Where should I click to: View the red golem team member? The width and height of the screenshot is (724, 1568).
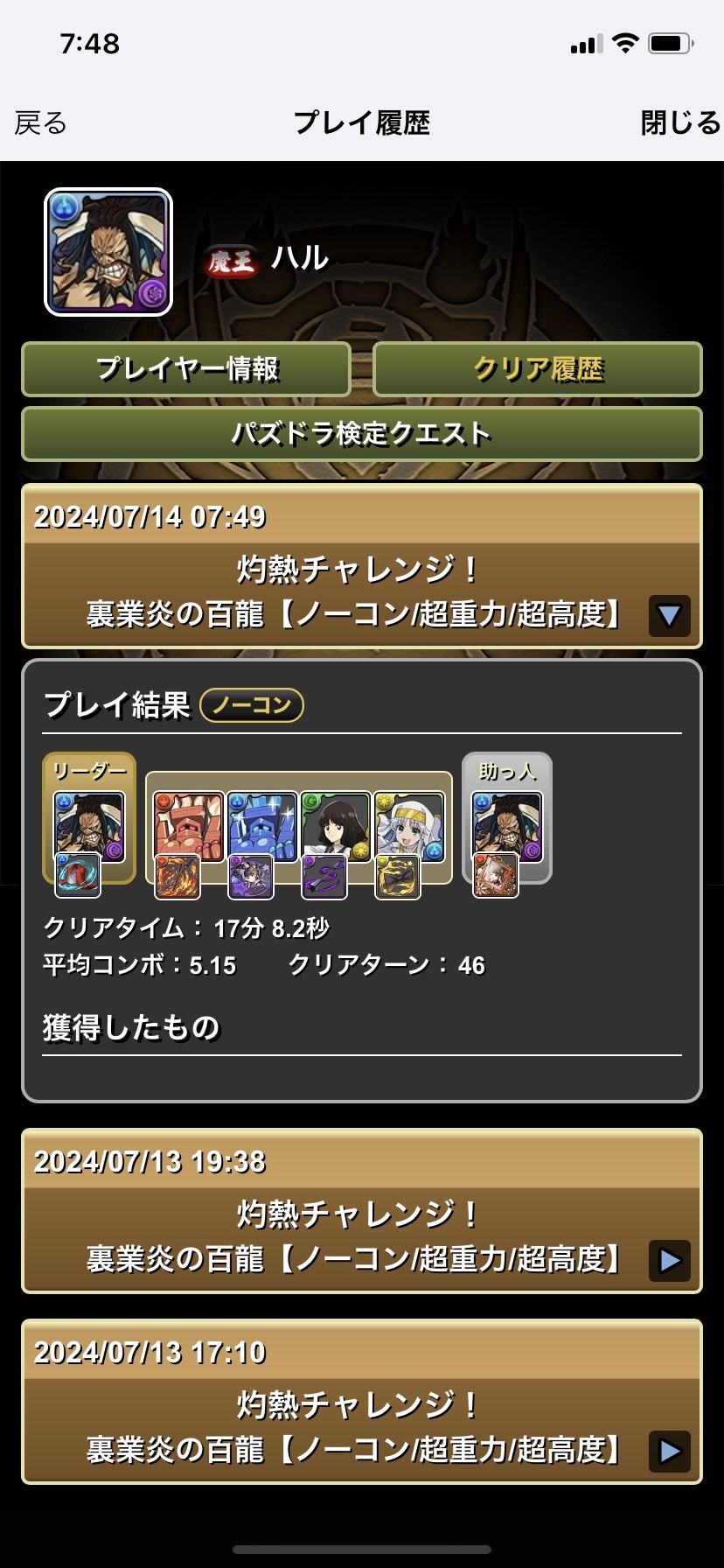click(189, 826)
